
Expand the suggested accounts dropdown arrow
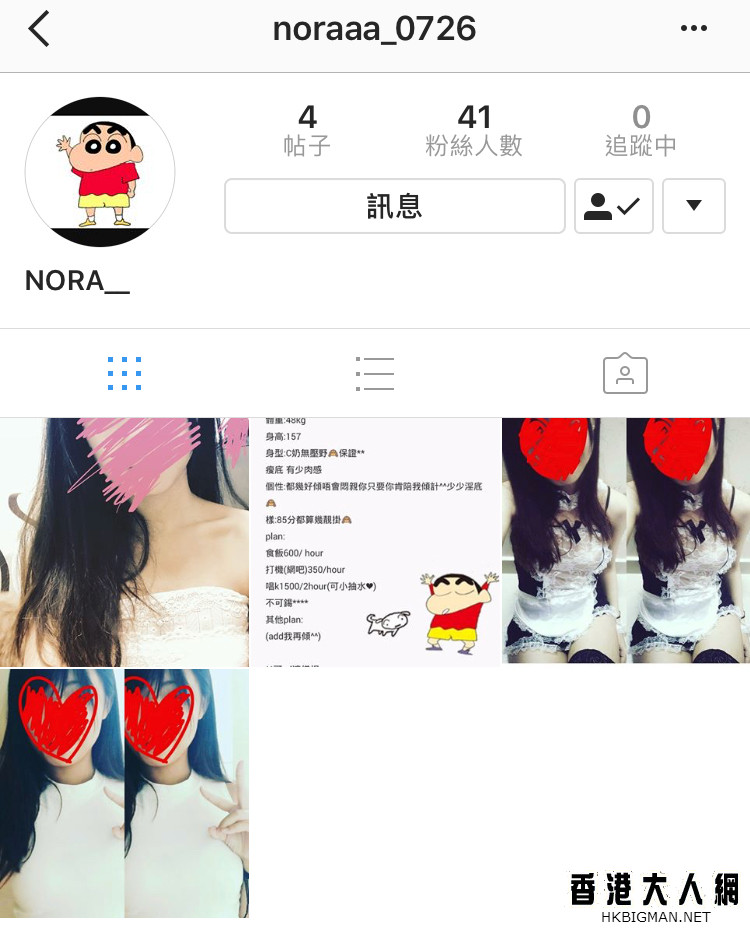693,206
